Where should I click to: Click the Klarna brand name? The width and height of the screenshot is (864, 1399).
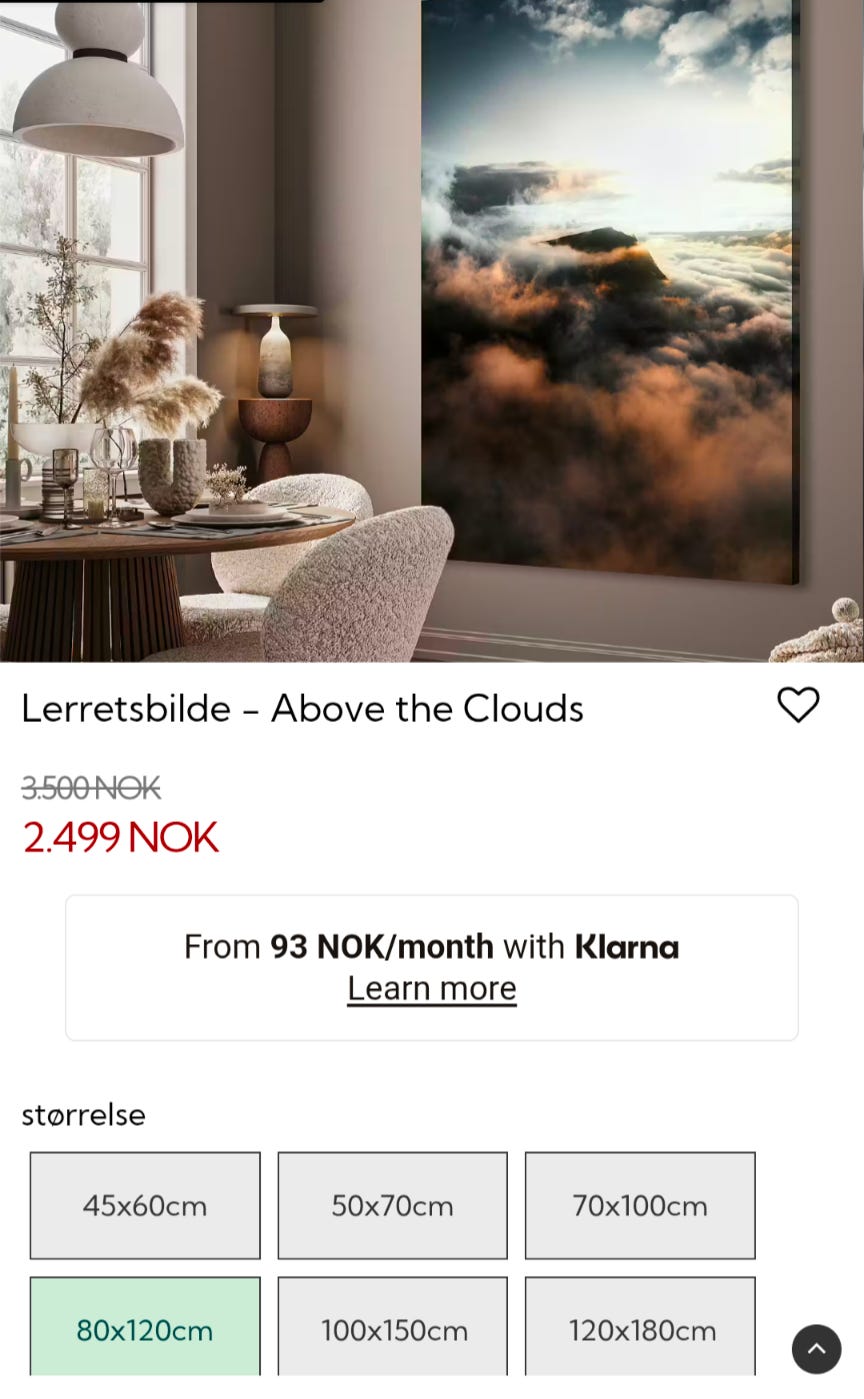click(626, 946)
